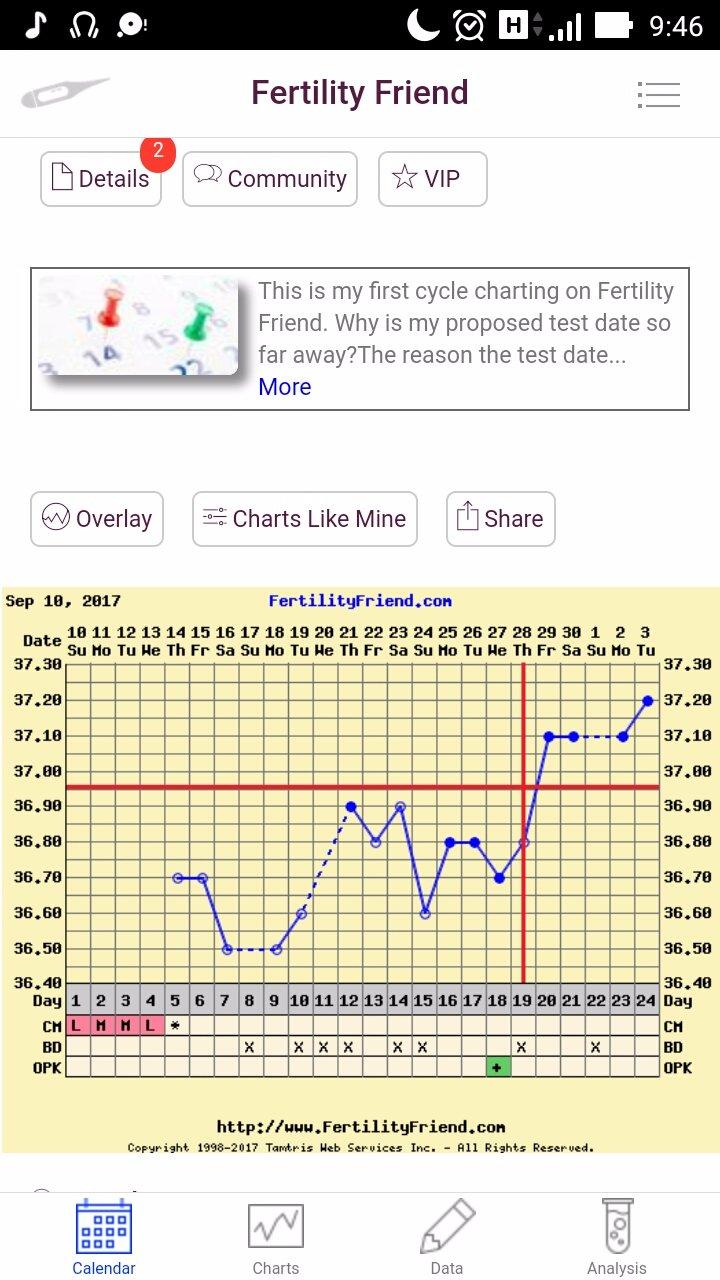720x1280 pixels.
Task: View Charts Like Mine
Action: tap(304, 519)
